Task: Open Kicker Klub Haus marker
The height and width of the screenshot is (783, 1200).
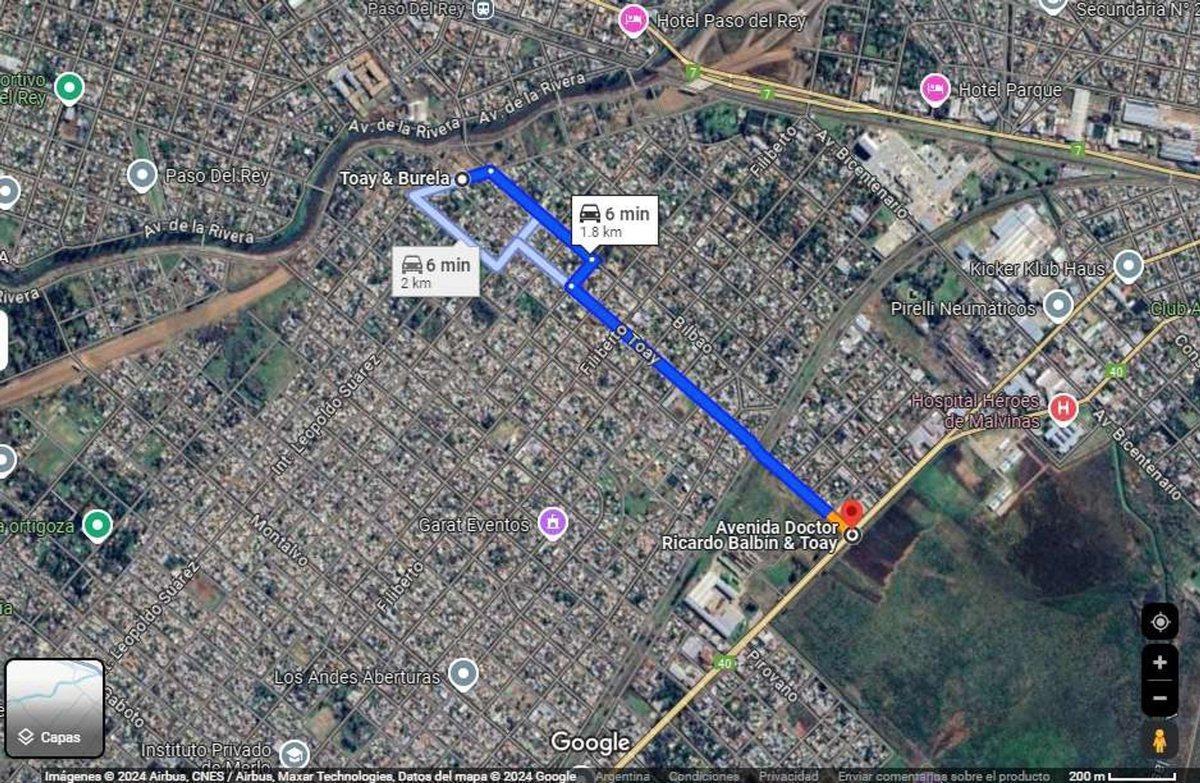Action: [x=1128, y=266]
